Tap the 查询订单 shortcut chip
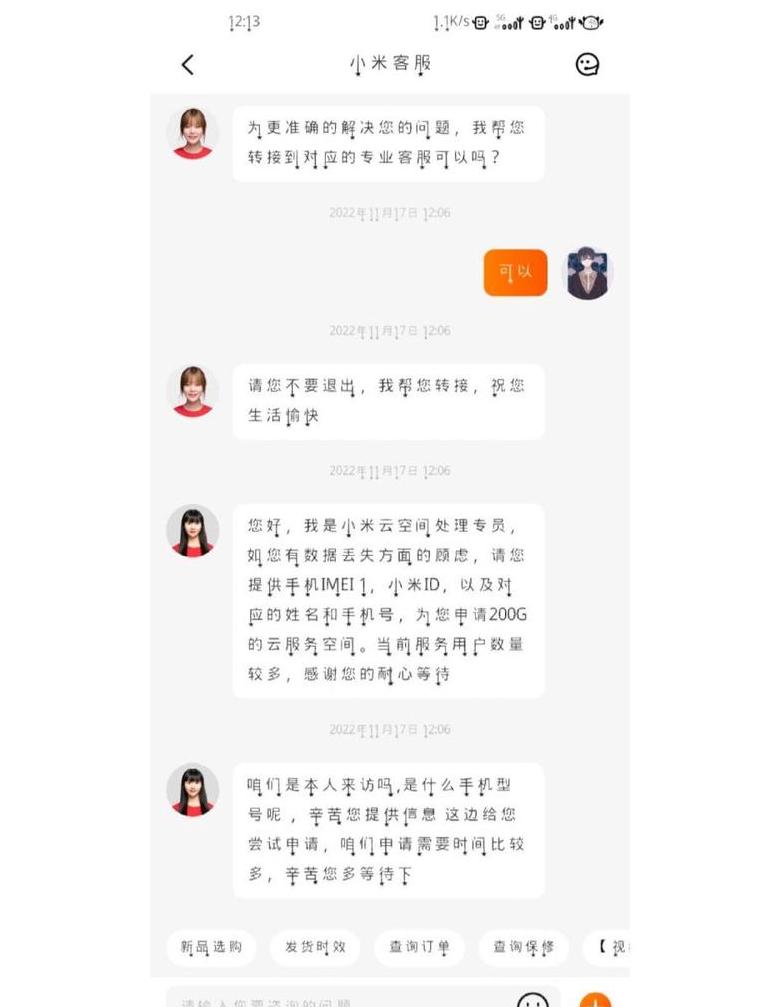 (x=420, y=947)
